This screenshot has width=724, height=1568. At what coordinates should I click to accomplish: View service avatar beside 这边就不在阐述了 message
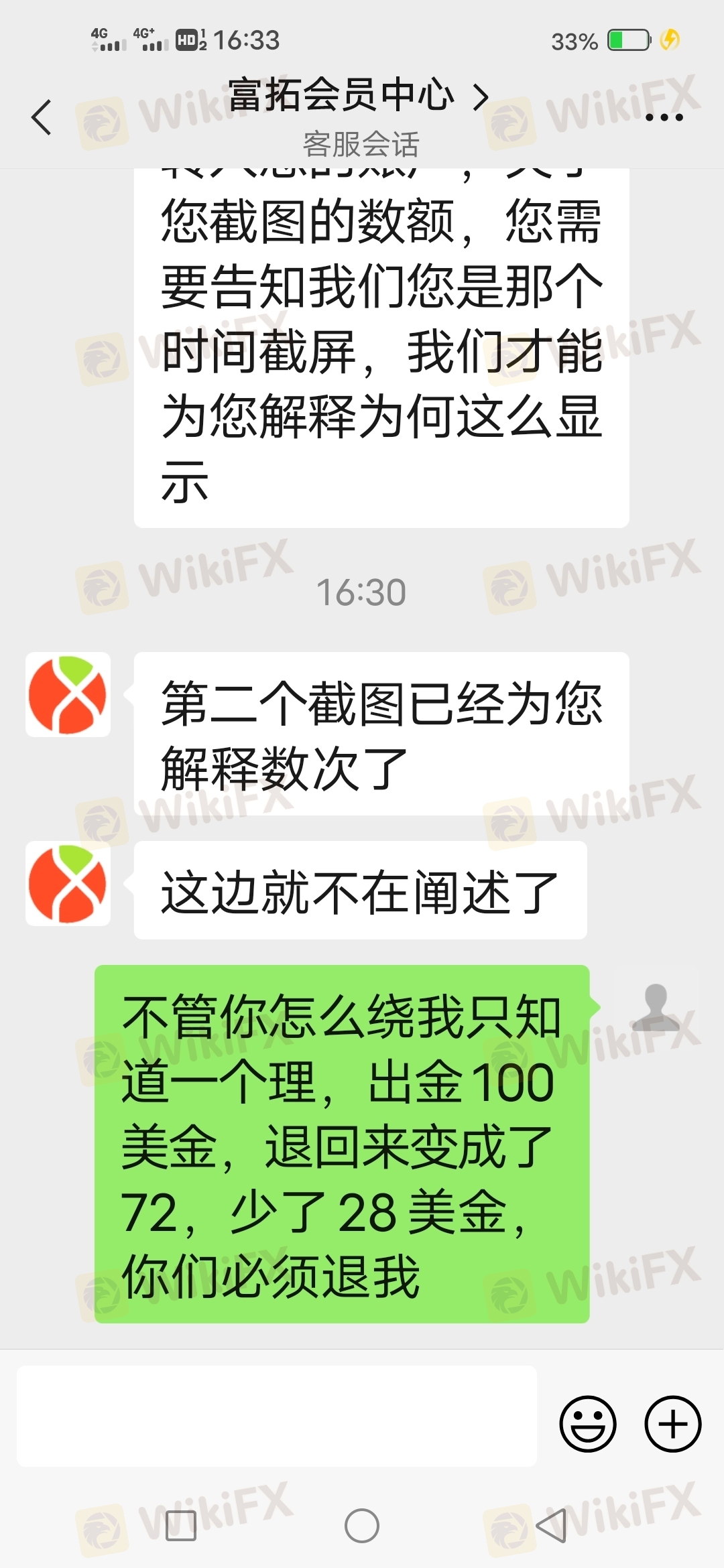pos(68,884)
